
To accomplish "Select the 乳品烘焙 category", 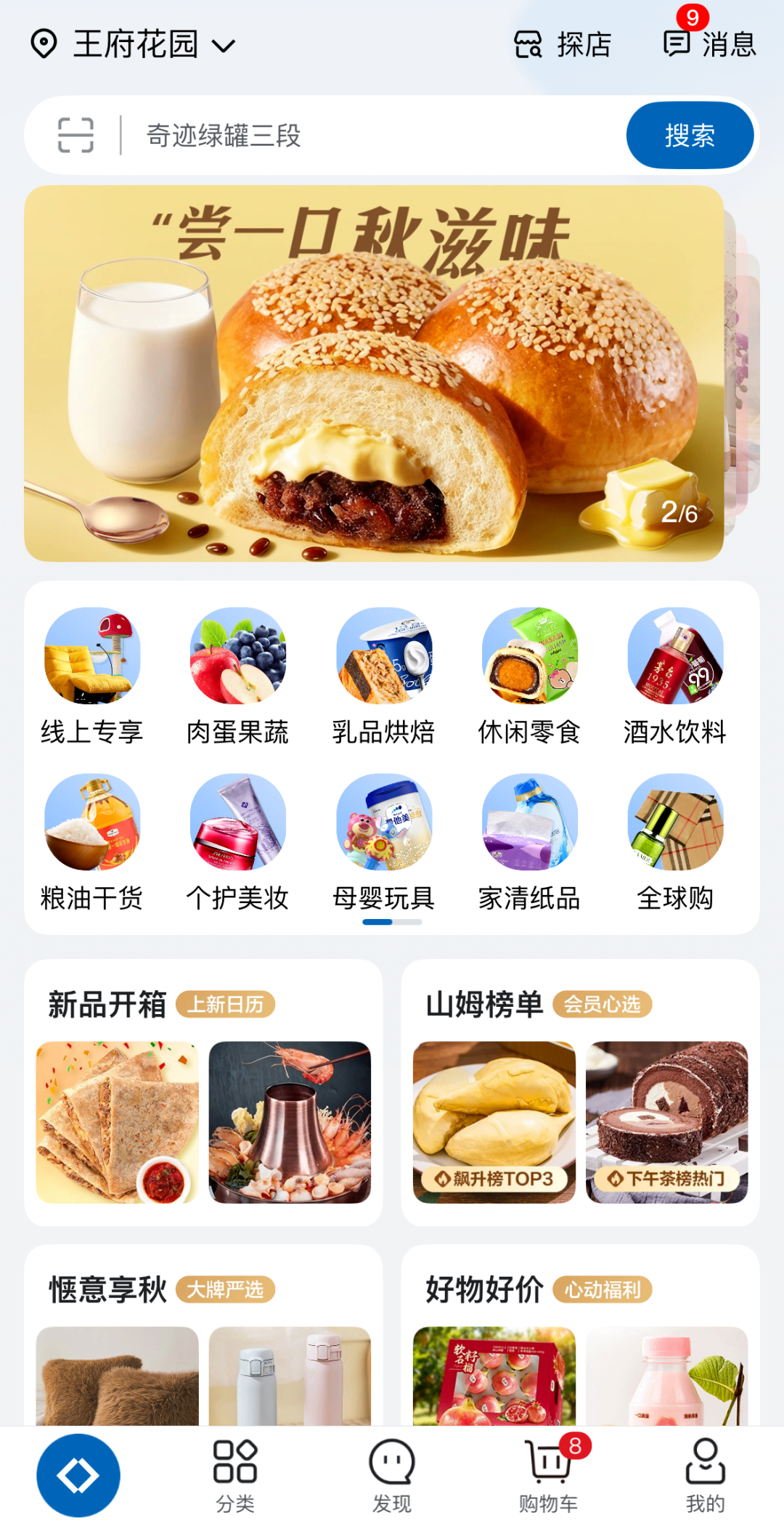I will (x=384, y=676).
